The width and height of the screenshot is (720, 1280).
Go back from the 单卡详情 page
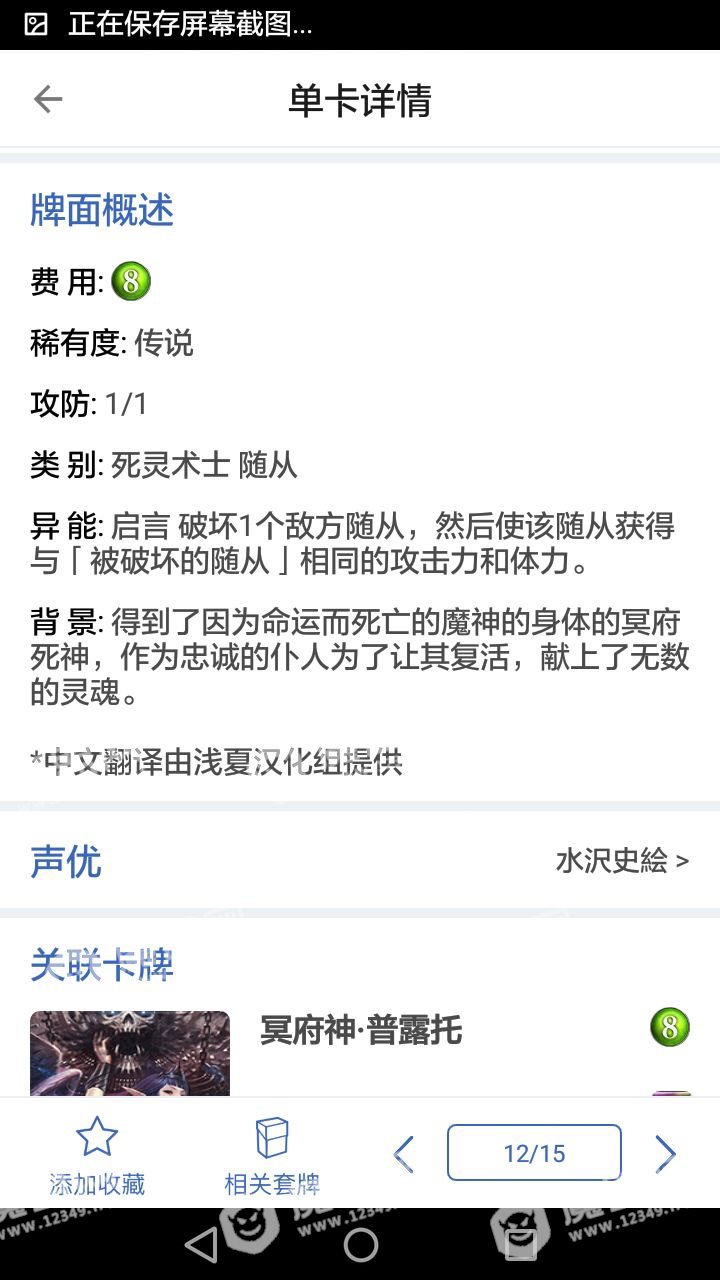click(x=47, y=99)
